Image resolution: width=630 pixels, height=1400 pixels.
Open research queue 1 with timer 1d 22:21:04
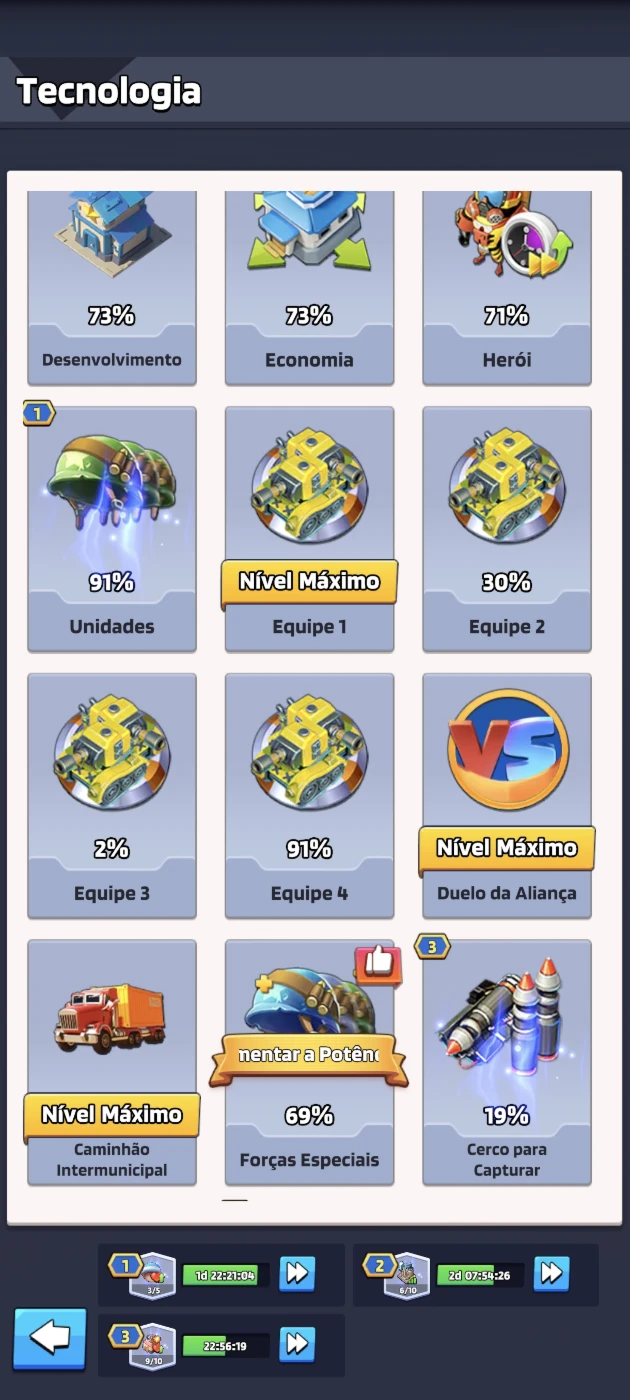coord(222,1275)
